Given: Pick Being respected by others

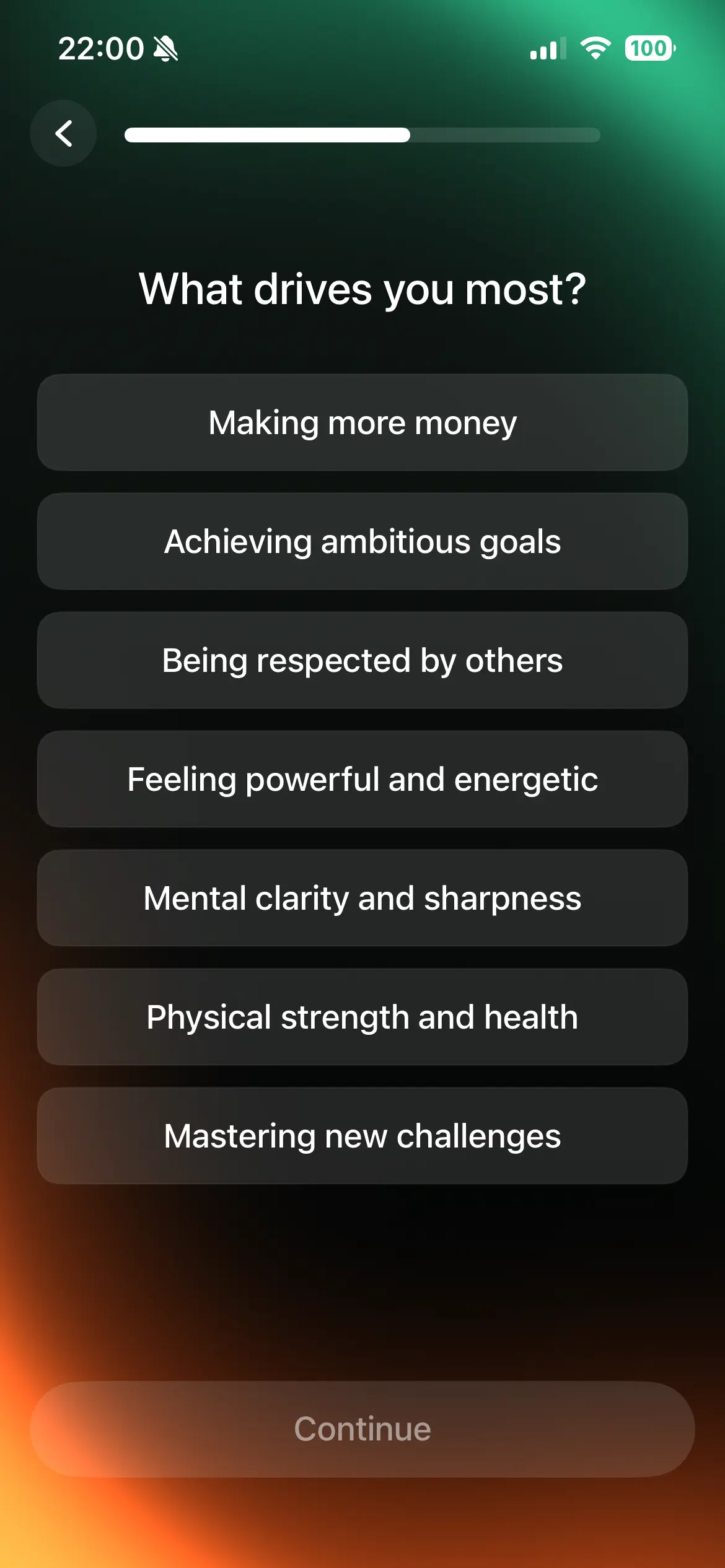Looking at the screenshot, I should tap(362, 660).
